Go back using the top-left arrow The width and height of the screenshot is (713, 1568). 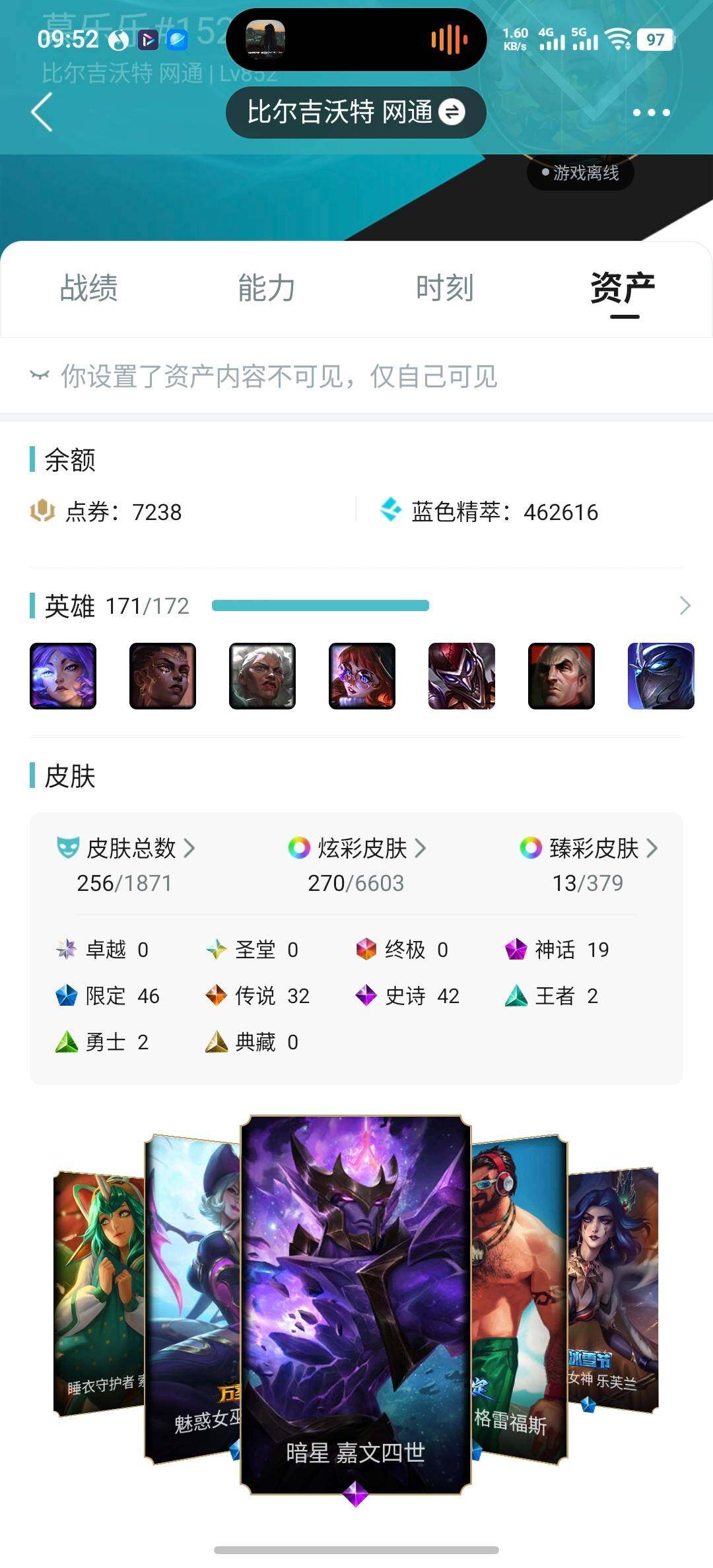coord(42,112)
